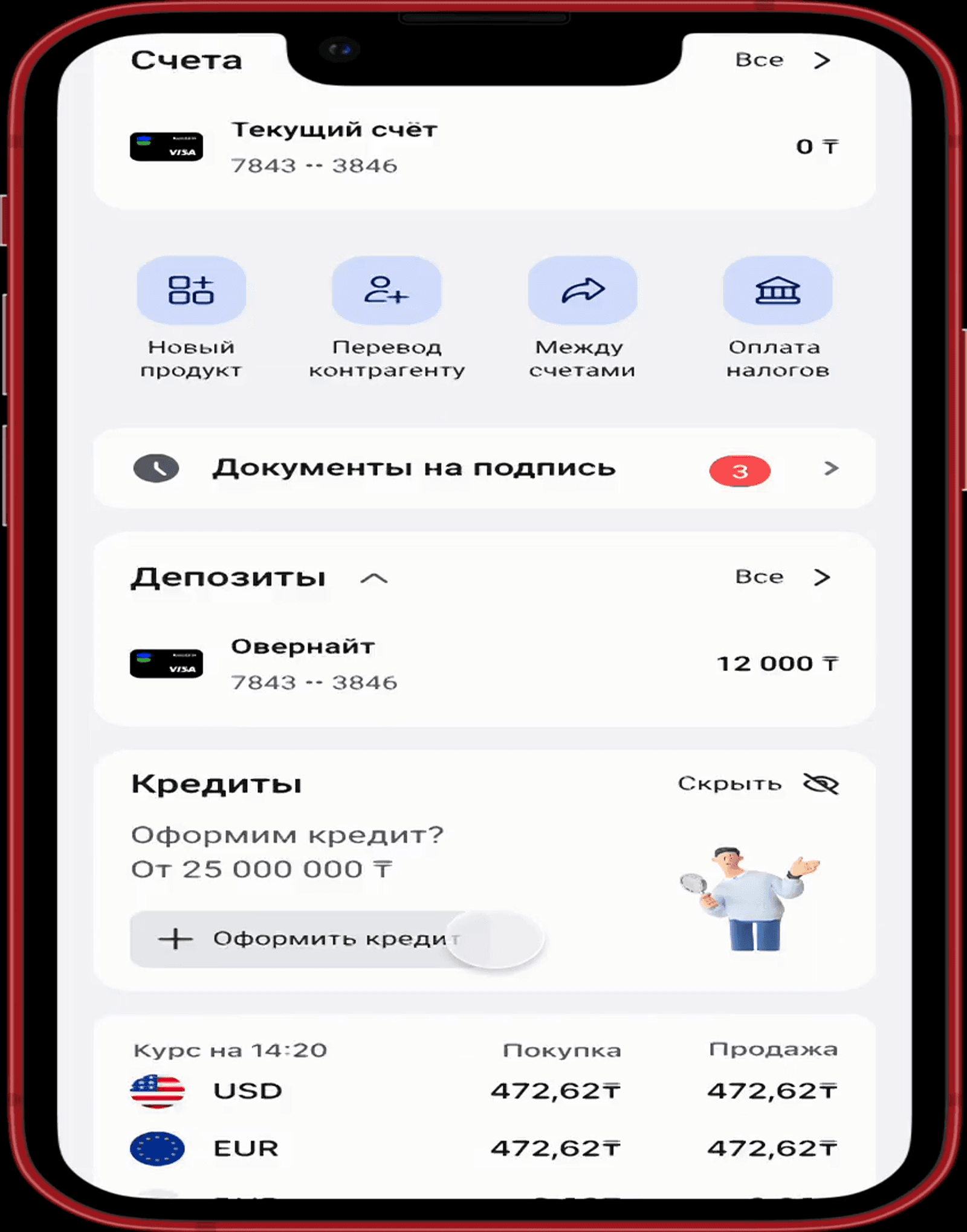This screenshot has width=967, height=1232.
Task: Open Документы на подпись row
Action: (x=483, y=468)
